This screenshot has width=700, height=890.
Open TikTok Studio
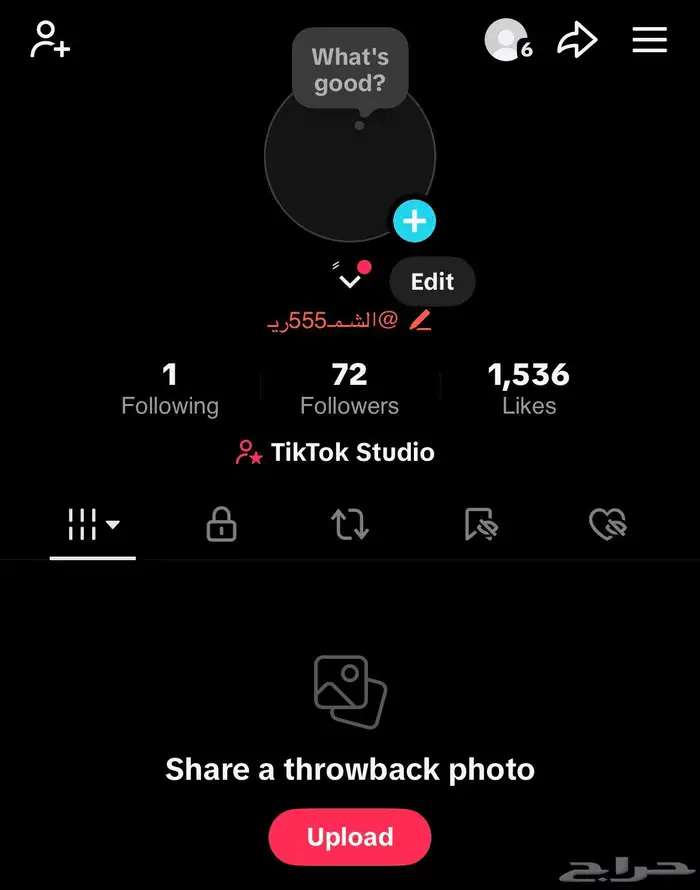(x=335, y=452)
